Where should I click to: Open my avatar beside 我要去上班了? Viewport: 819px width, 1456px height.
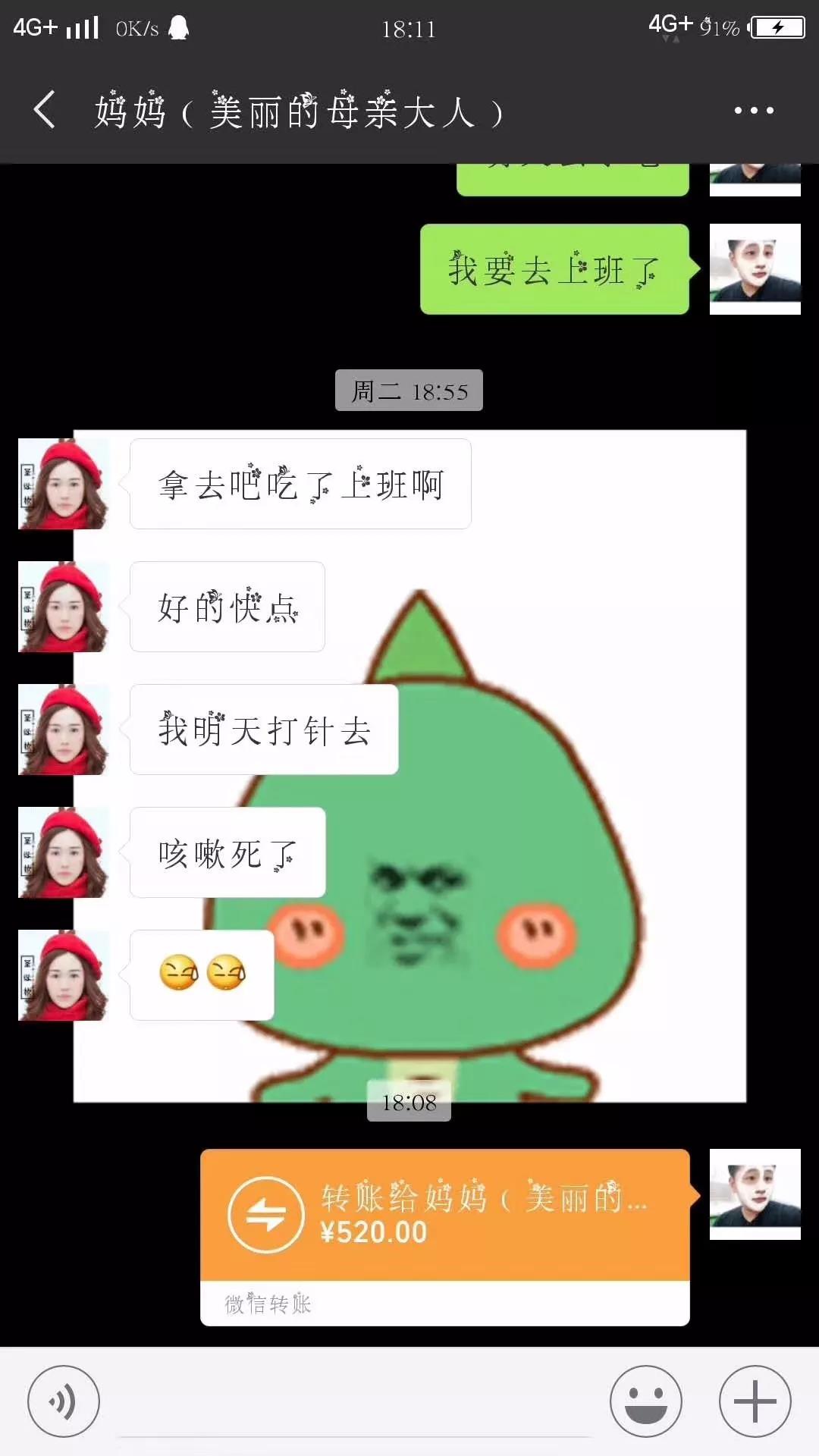(x=755, y=268)
